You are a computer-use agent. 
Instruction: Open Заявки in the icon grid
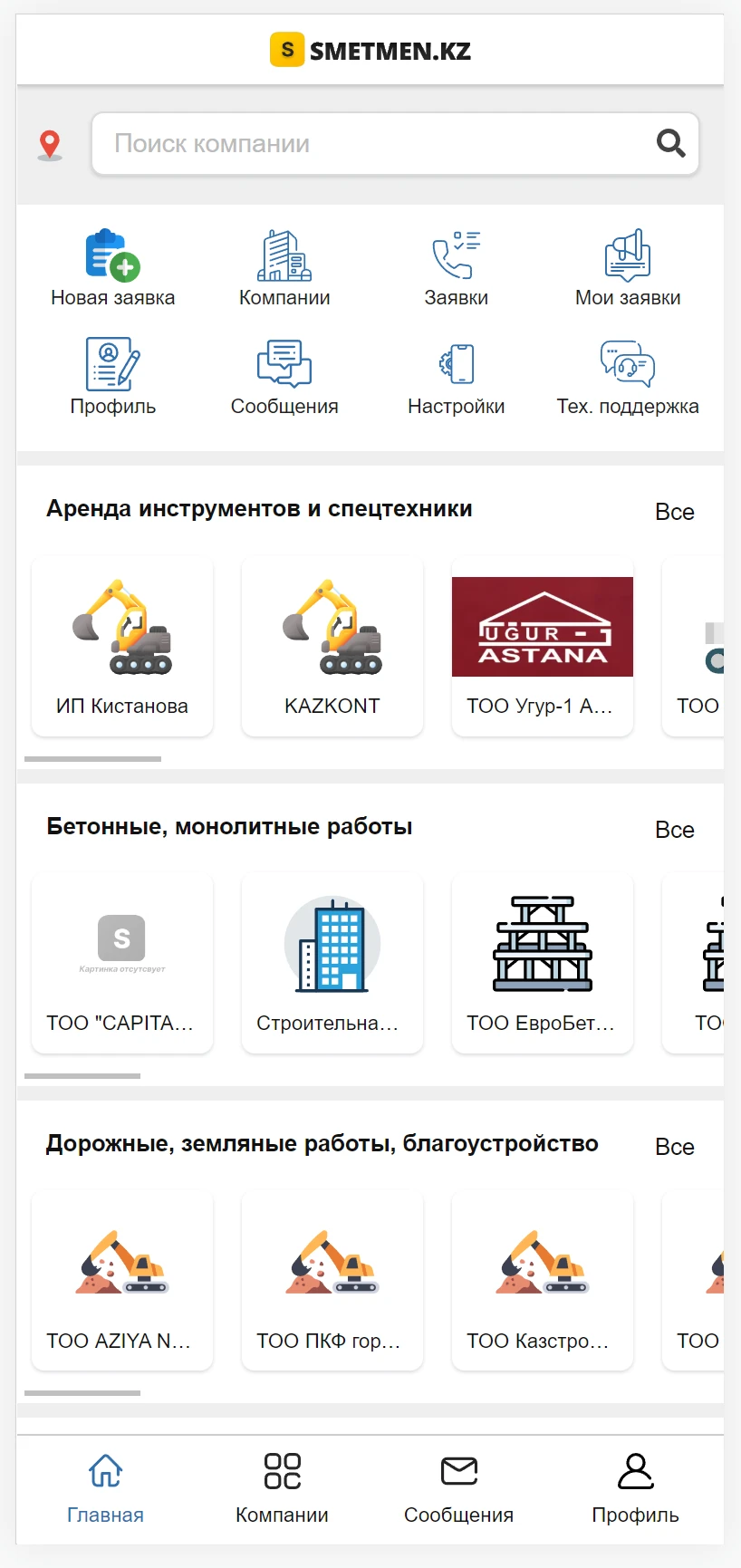point(457,268)
